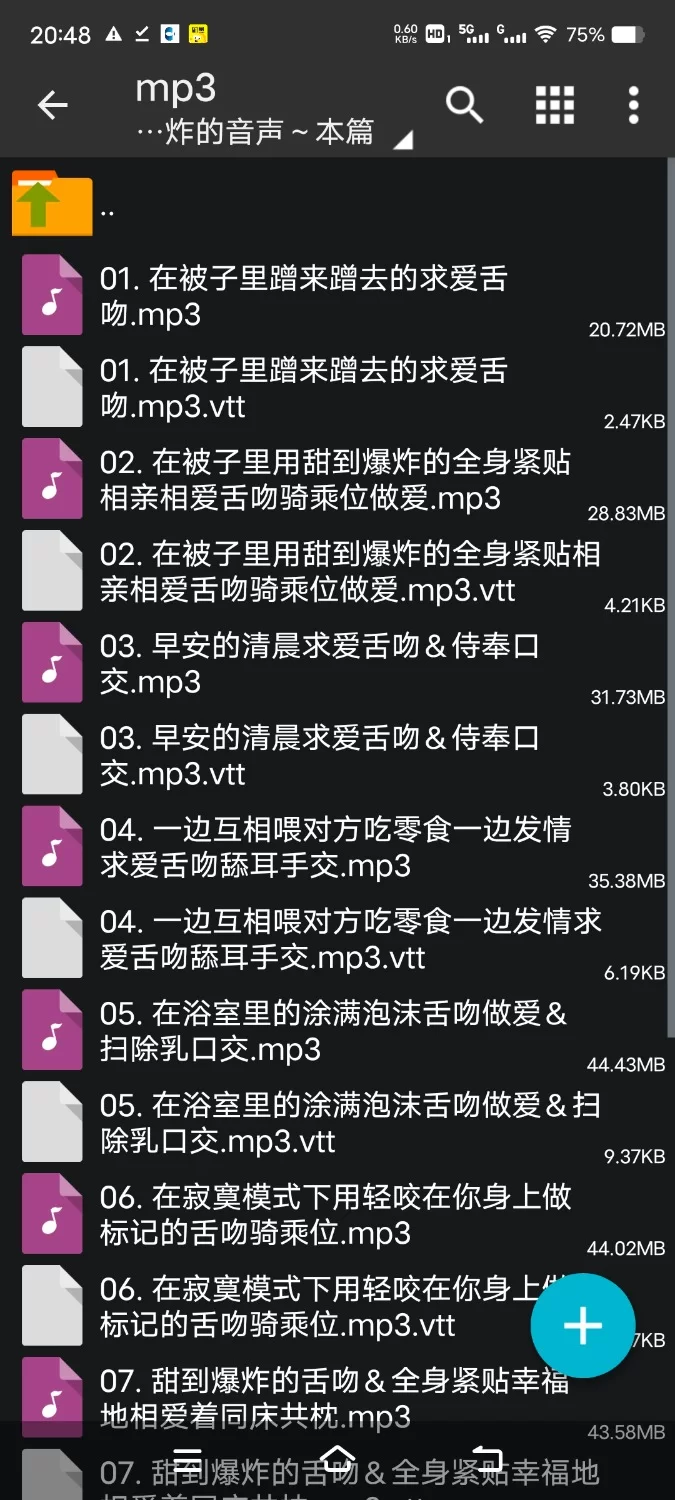This screenshot has height=1500, width=675.
Task: Open the 01 track .mp3 file
Action: pos(300,296)
